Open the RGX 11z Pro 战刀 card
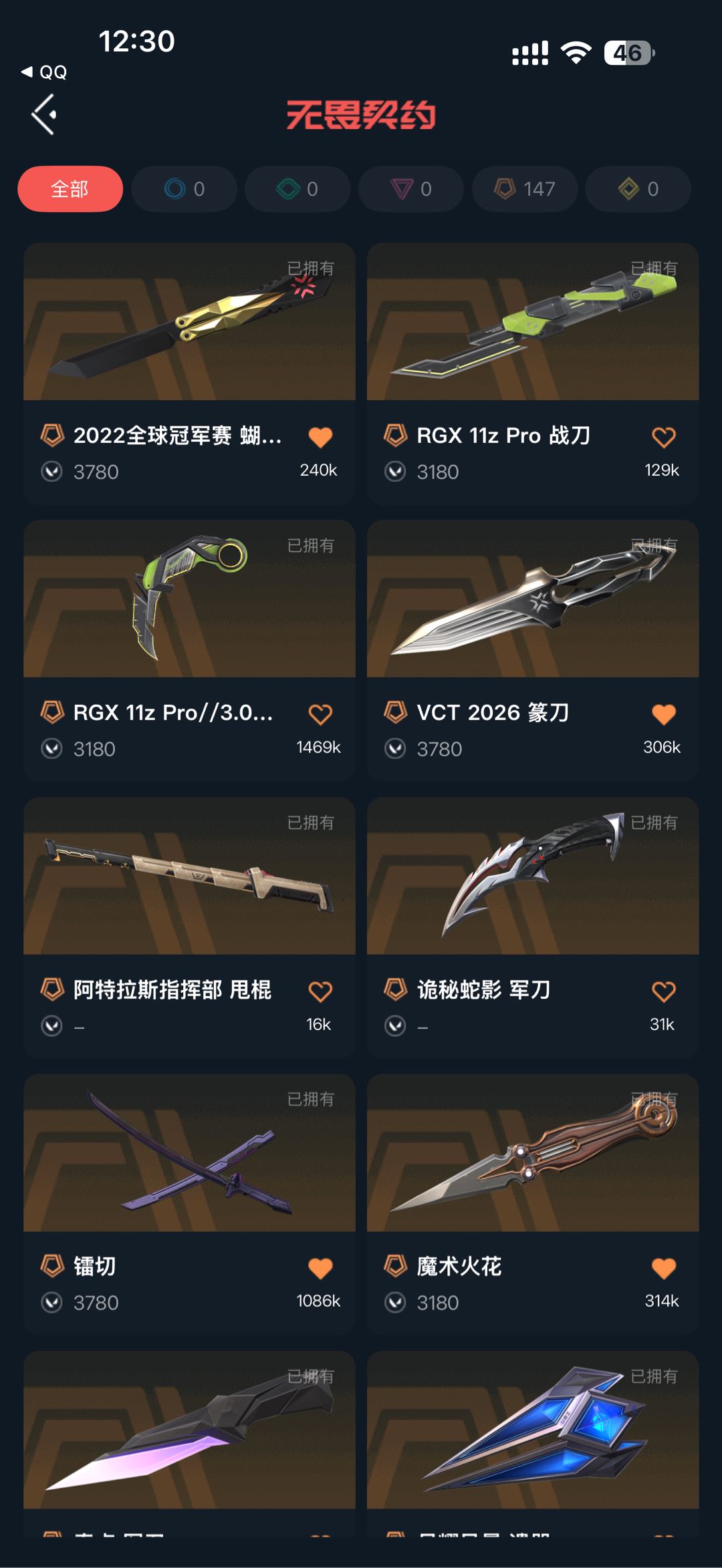The height and width of the screenshot is (1568, 722). [533, 373]
